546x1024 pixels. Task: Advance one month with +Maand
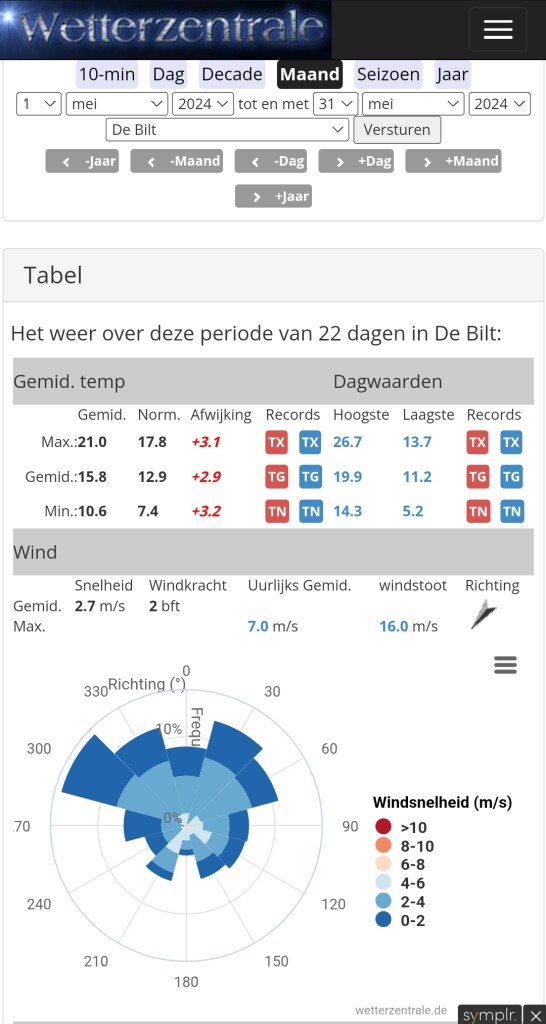[453, 161]
